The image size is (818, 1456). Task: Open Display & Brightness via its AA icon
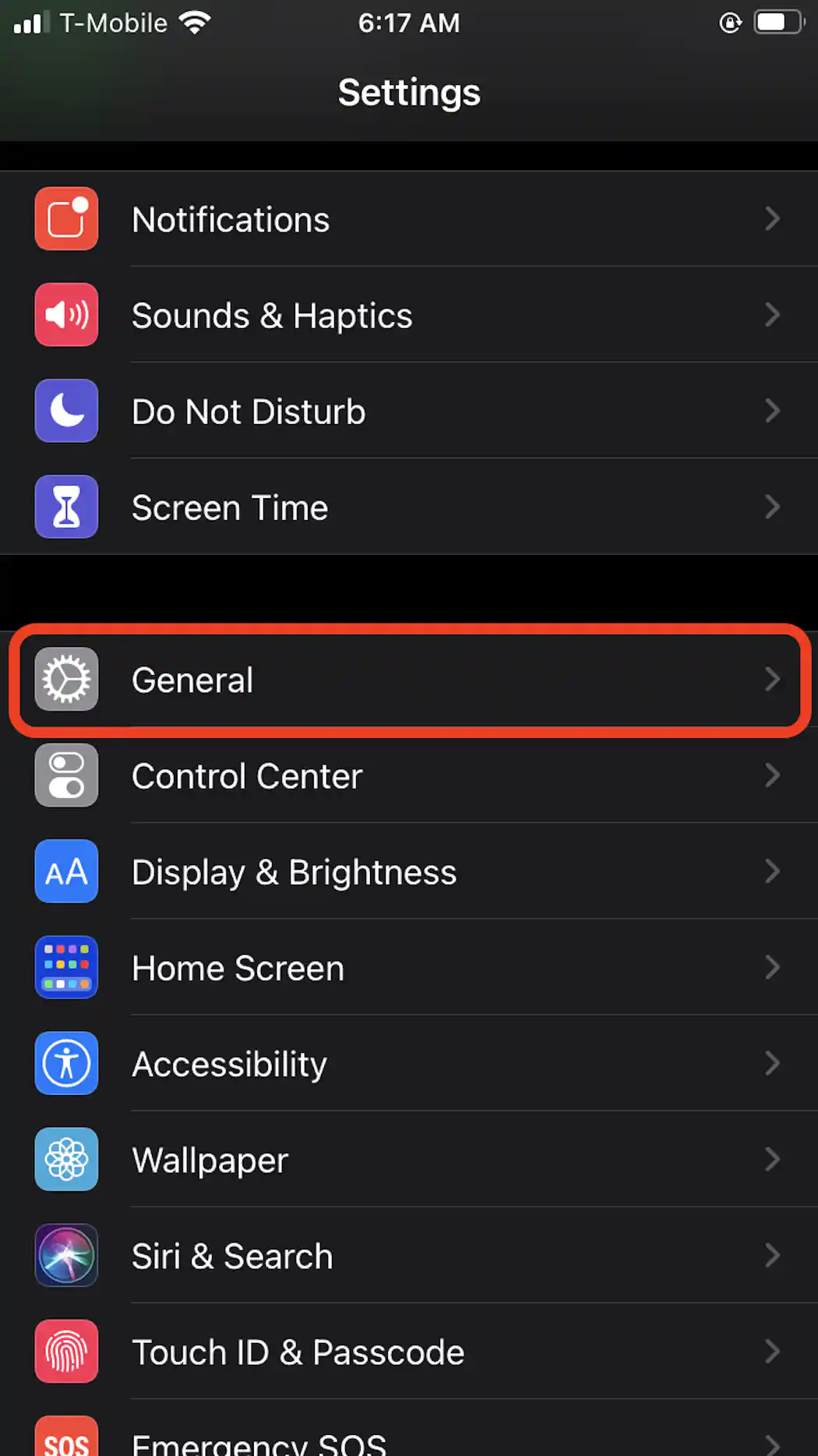point(66,871)
